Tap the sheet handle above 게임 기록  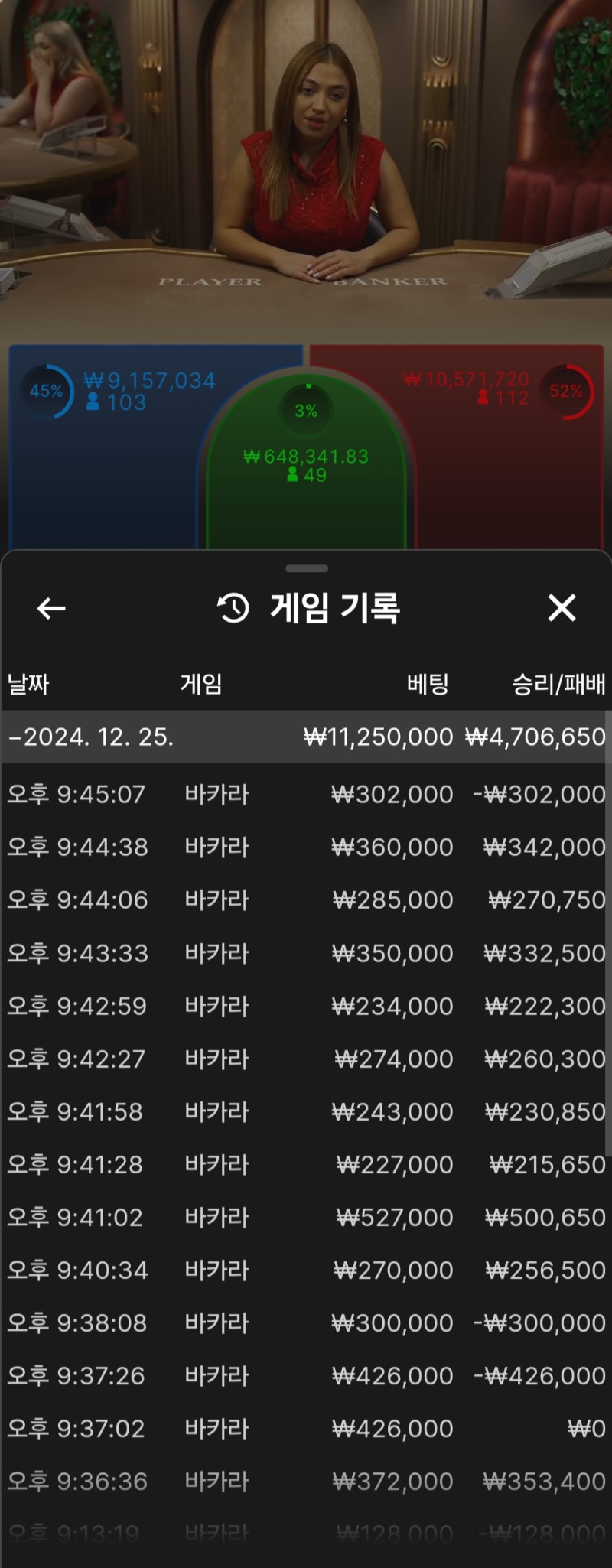(x=306, y=568)
